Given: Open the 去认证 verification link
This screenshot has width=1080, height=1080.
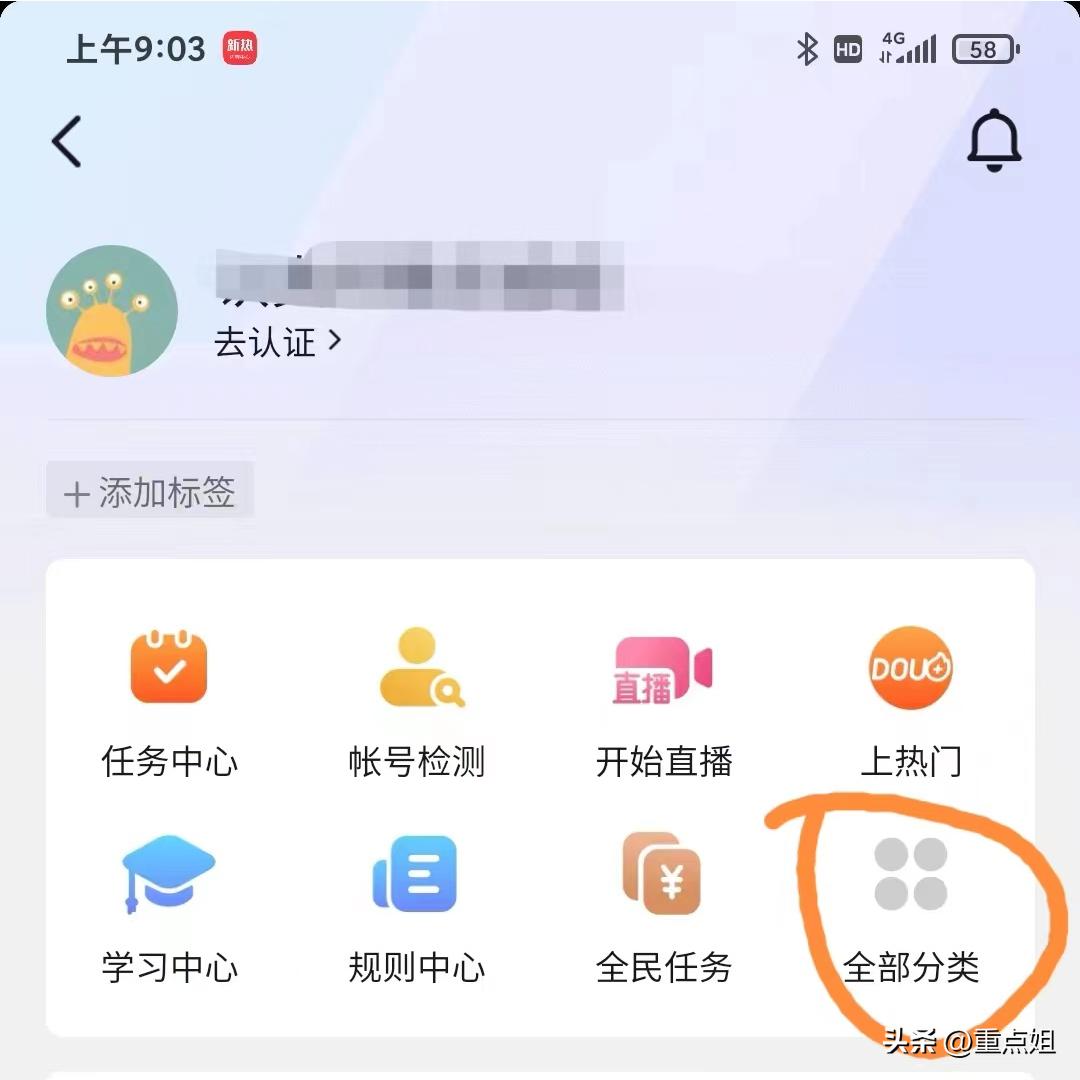Looking at the screenshot, I should [277, 342].
